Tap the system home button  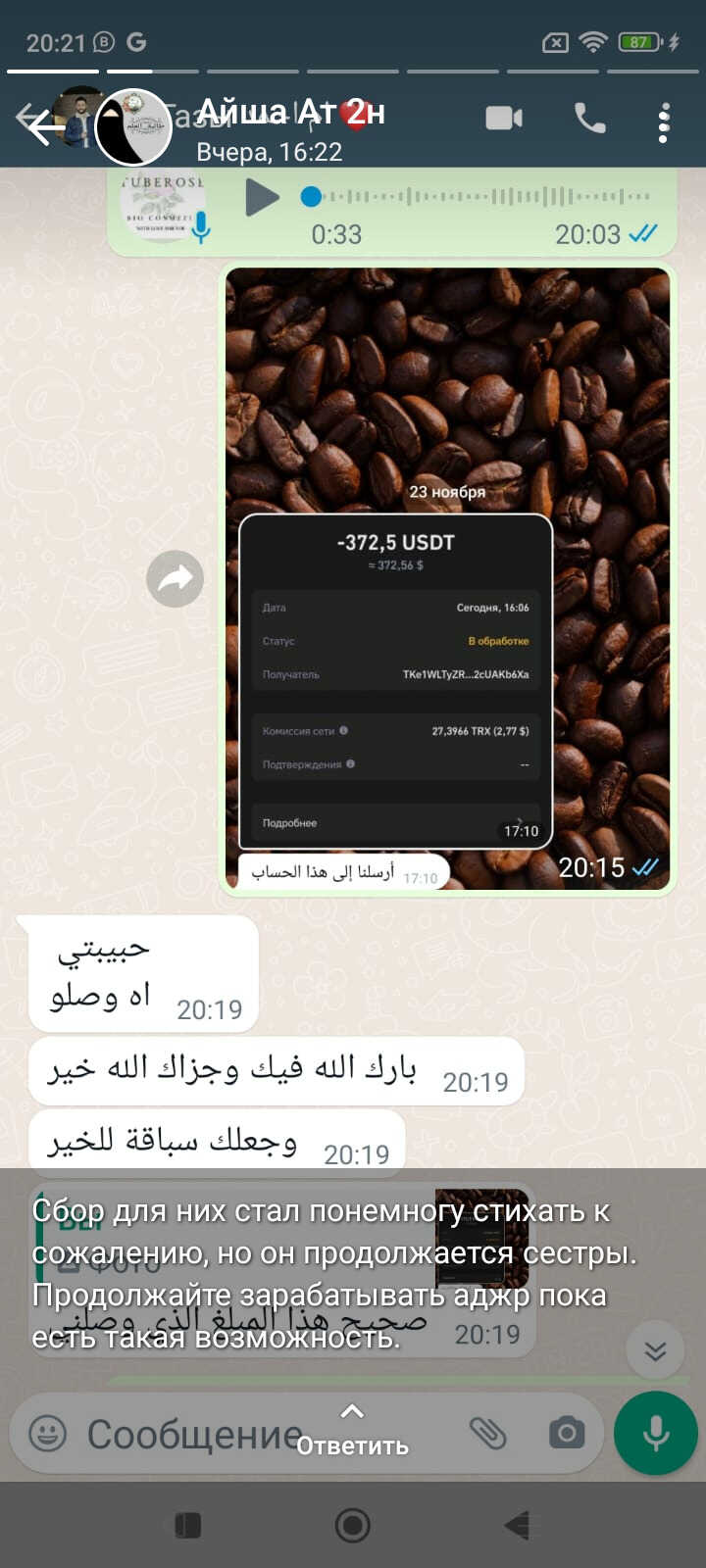[x=352, y=1525]
